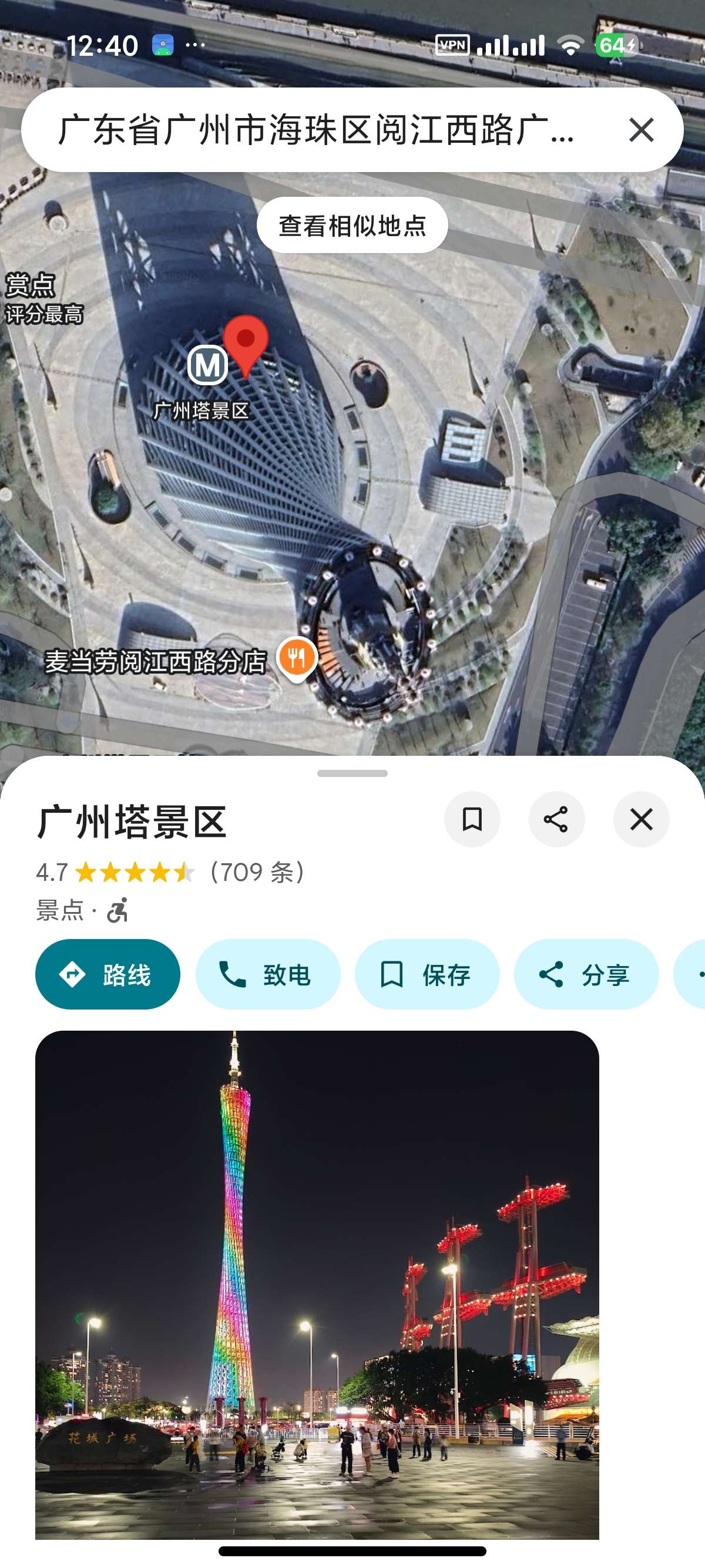This screenshot has height=1568, width=705.
Task: Expand the panel via drag handle
Action: [352, 773]
